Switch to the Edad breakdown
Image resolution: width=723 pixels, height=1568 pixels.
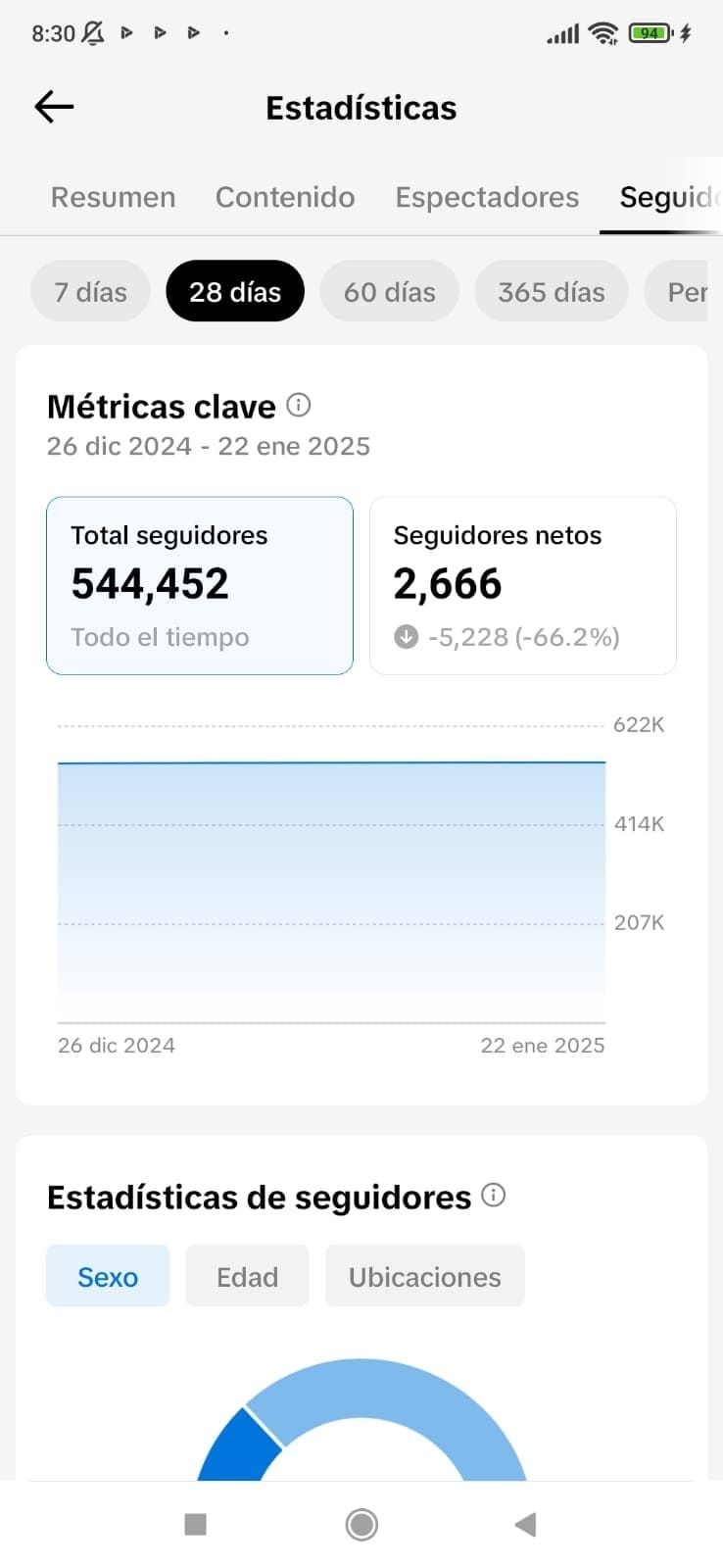tap(247, 1277)
